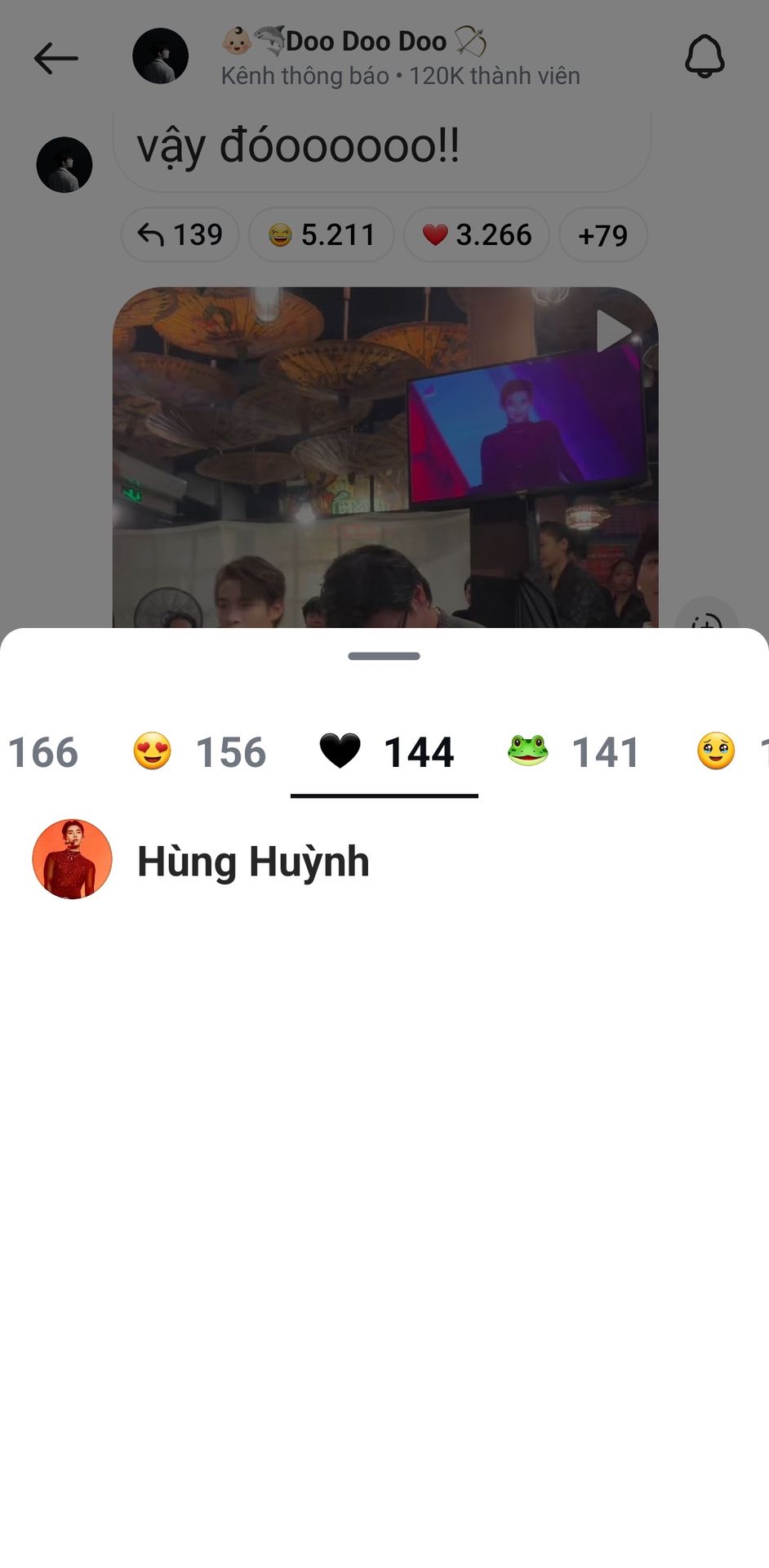Screen dimensions: 769x1568
Task: Open the notifications bell
Action: [x=704, y=57]
